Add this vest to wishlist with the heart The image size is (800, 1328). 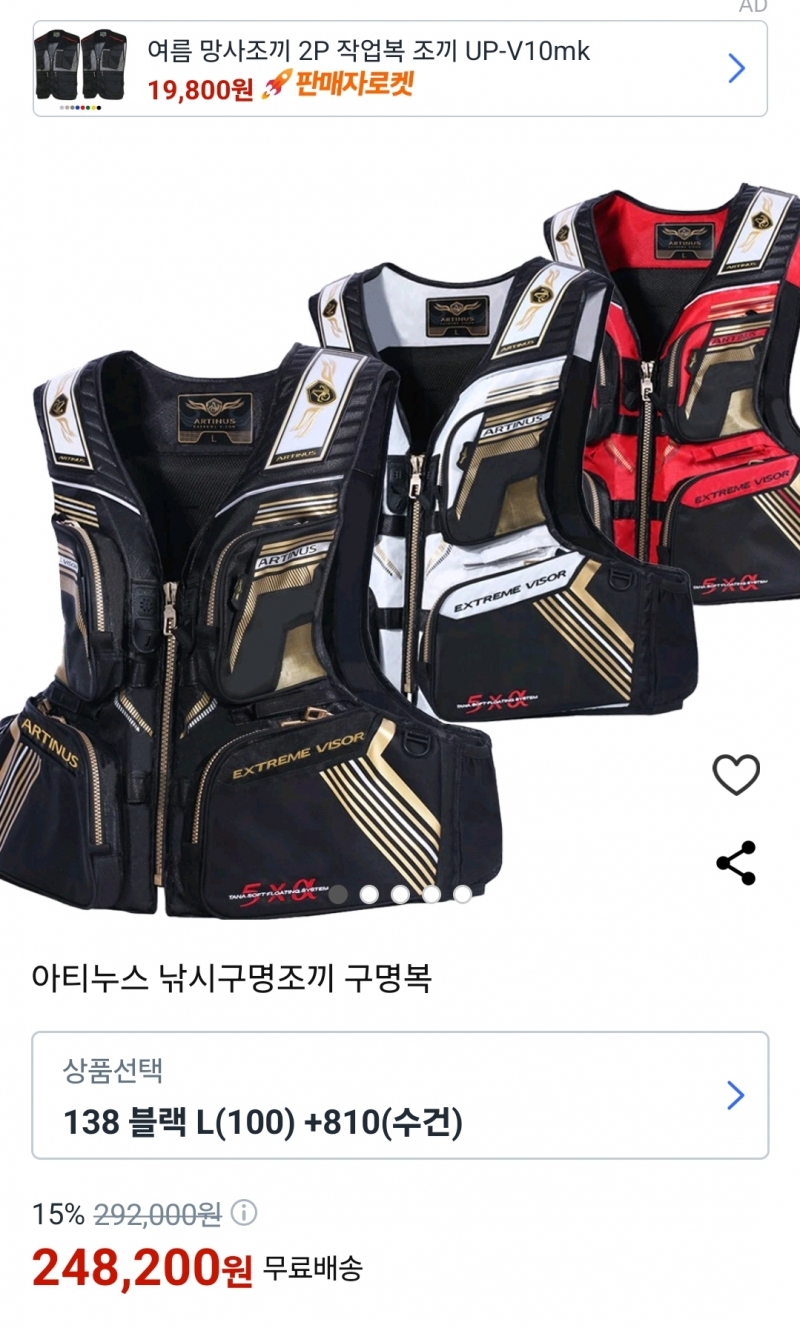click(736, 775)
